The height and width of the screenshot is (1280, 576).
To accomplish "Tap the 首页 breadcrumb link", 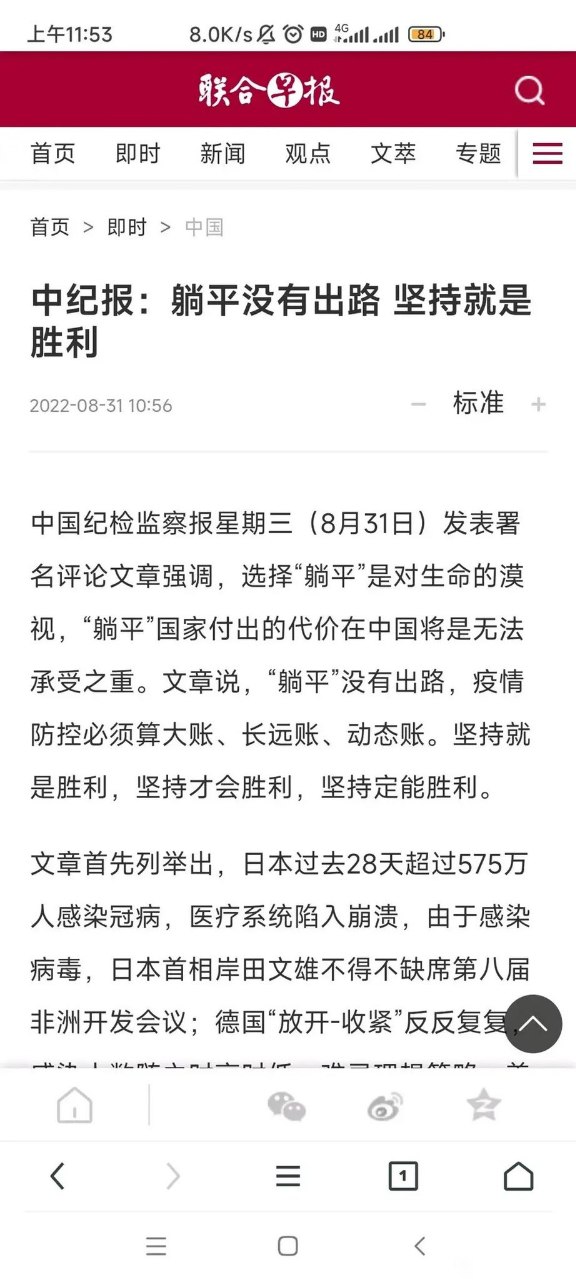I will pos(50,227).
